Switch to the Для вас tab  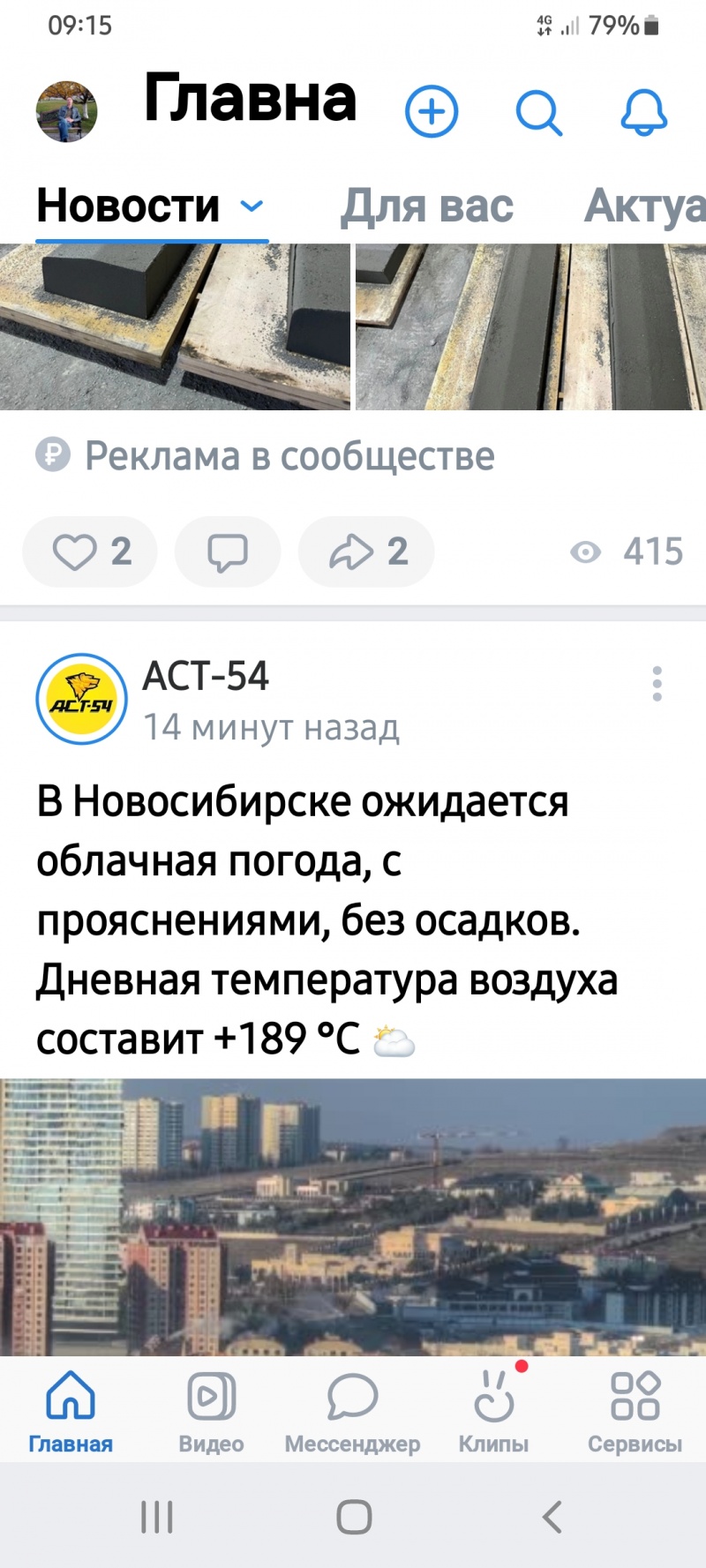(x=427, y=206)
